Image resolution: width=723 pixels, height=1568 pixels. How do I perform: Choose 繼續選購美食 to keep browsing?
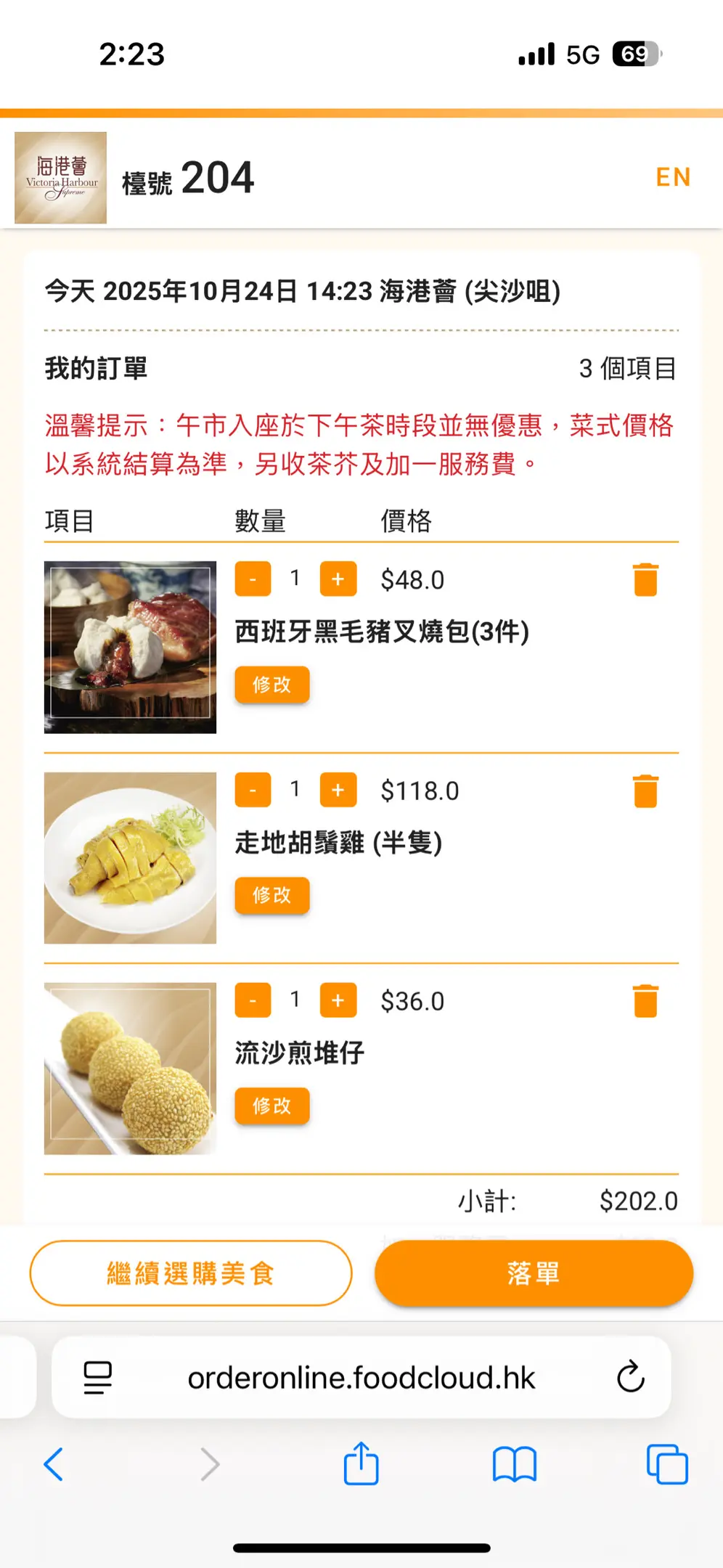pyautogui.click(x=191, y=1273)
